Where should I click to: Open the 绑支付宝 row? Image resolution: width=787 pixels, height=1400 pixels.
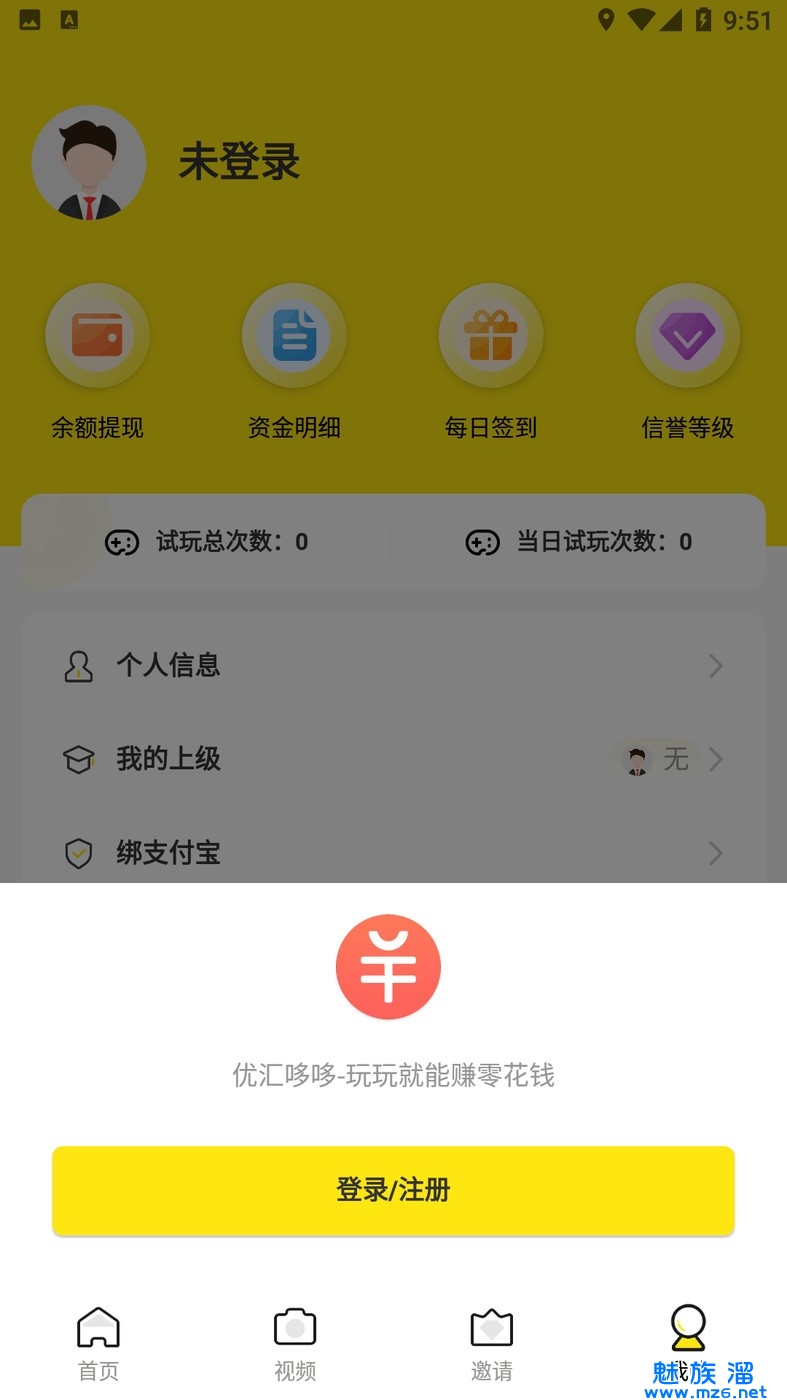tap(393, 853)
